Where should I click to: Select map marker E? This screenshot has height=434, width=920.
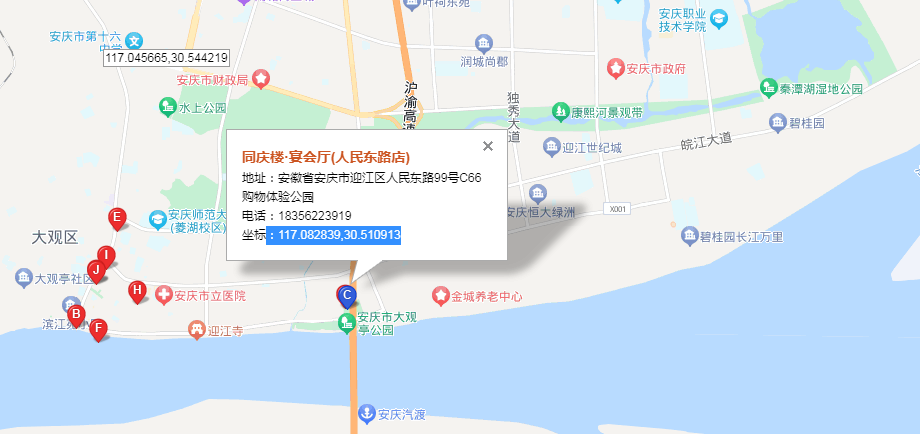point(117,217)
